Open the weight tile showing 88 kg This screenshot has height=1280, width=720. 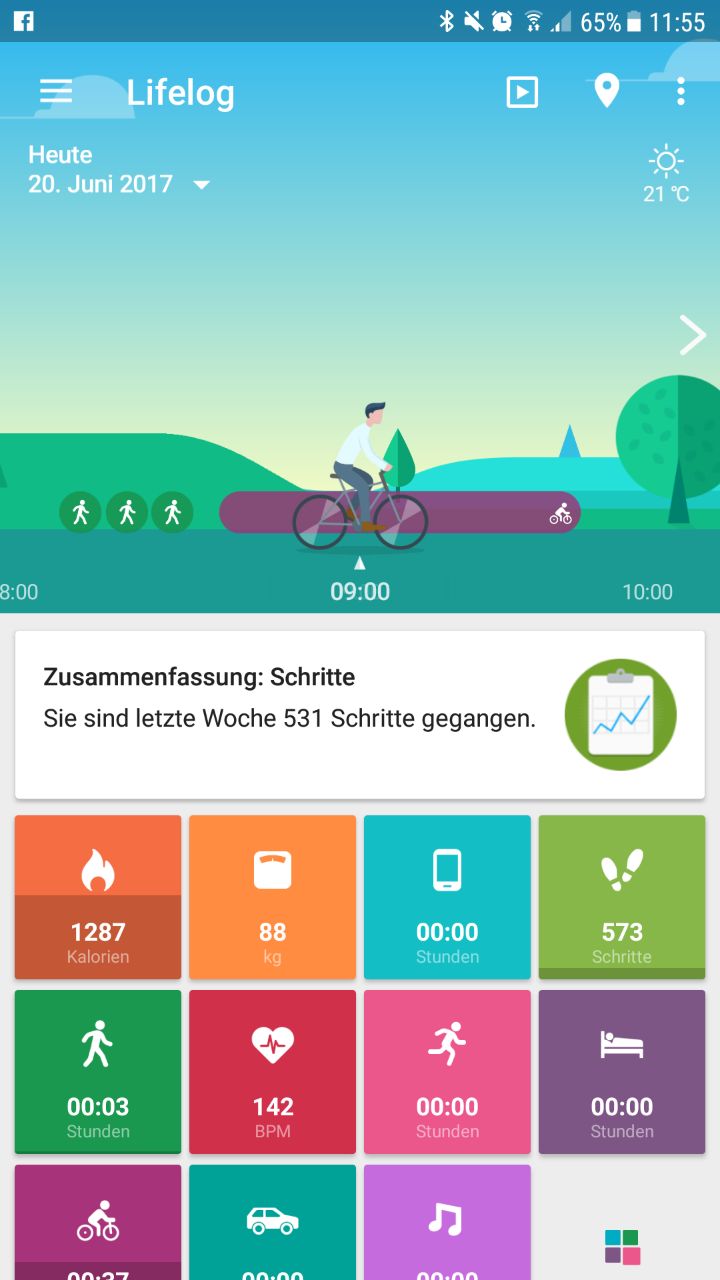pos(272,897)
